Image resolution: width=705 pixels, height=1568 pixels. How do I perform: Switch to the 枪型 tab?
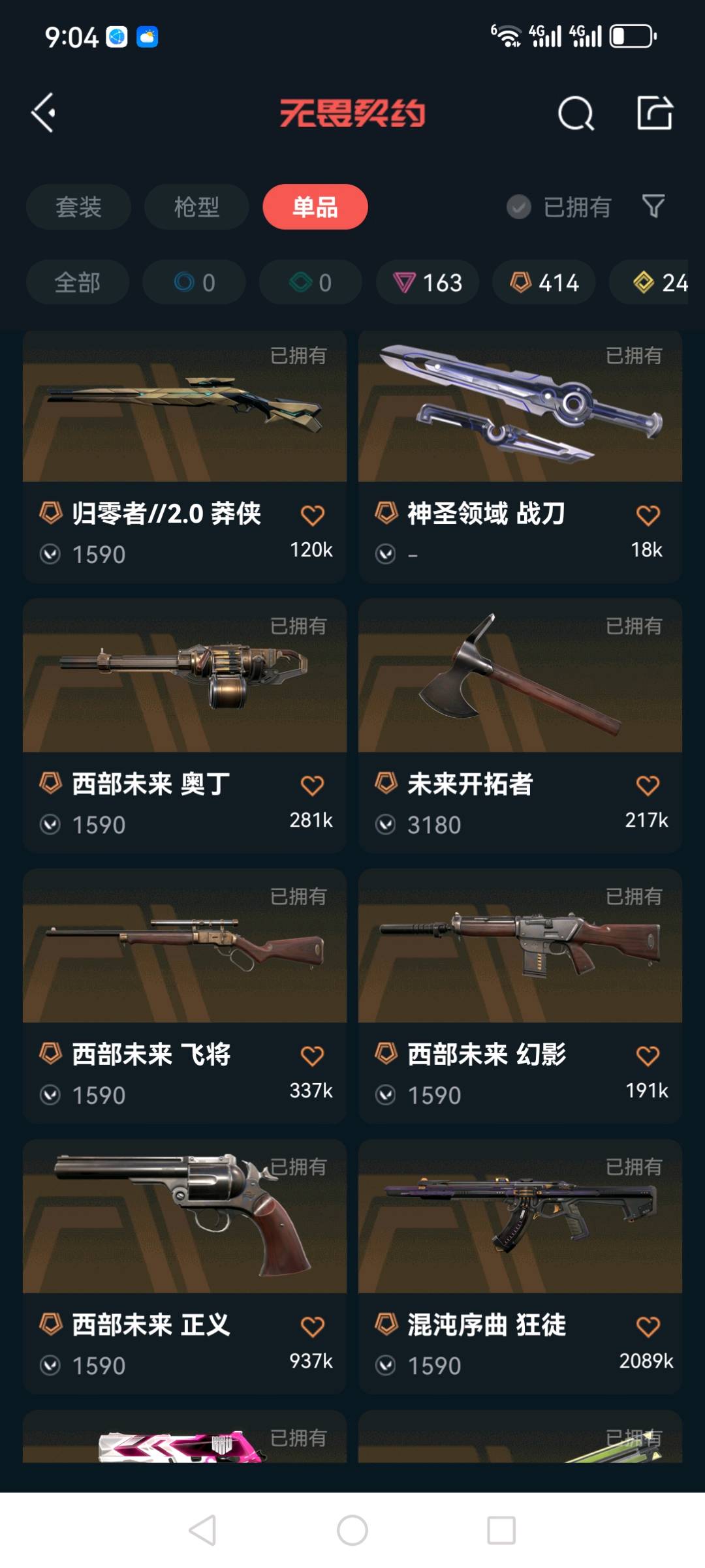coord(196,207)
